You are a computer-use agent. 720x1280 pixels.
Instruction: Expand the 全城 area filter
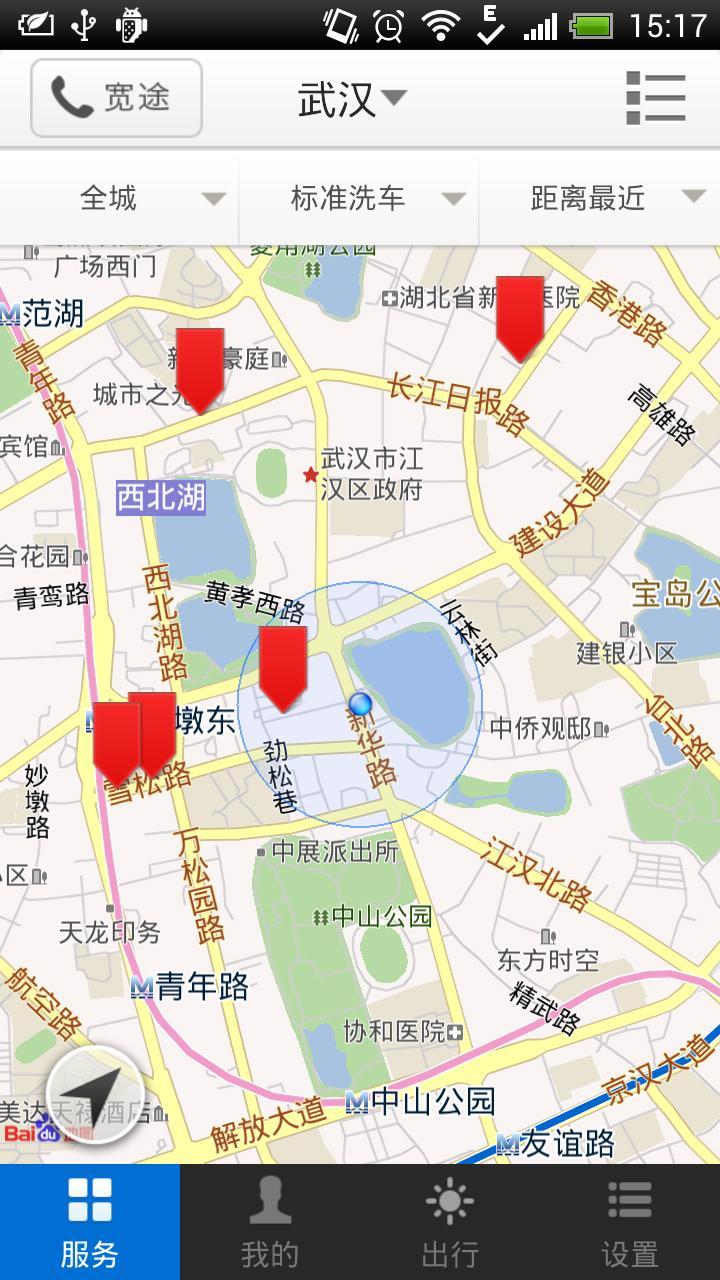[x=120, y=198]
